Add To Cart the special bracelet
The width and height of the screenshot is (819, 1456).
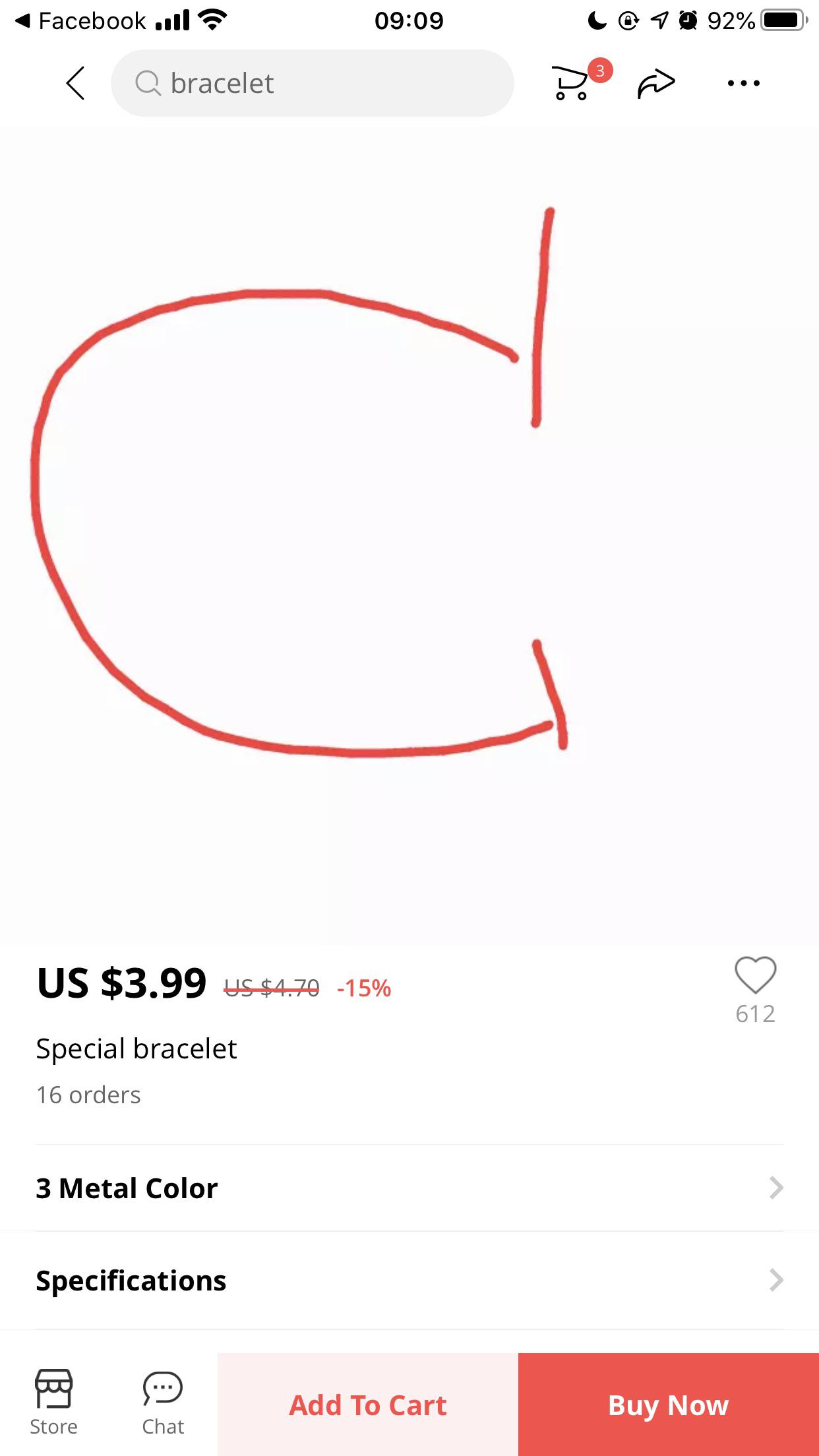(x=367, y=1405)
